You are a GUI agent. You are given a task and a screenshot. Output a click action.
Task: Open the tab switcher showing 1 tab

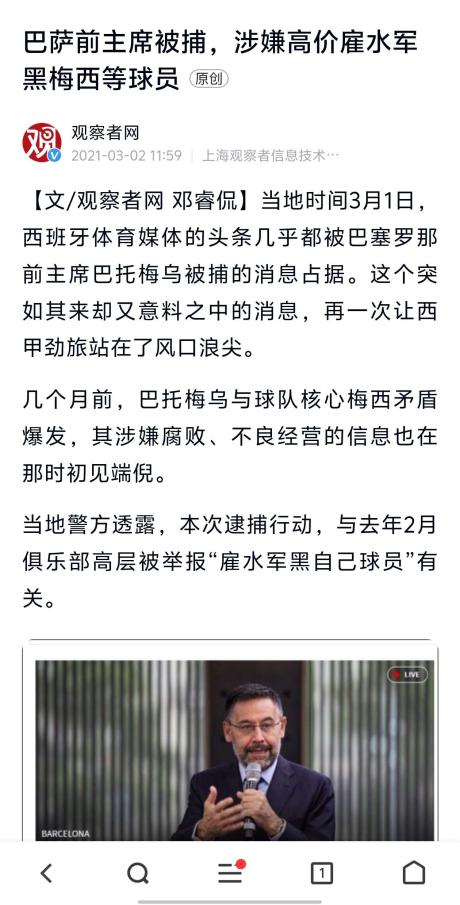(321, 873)
